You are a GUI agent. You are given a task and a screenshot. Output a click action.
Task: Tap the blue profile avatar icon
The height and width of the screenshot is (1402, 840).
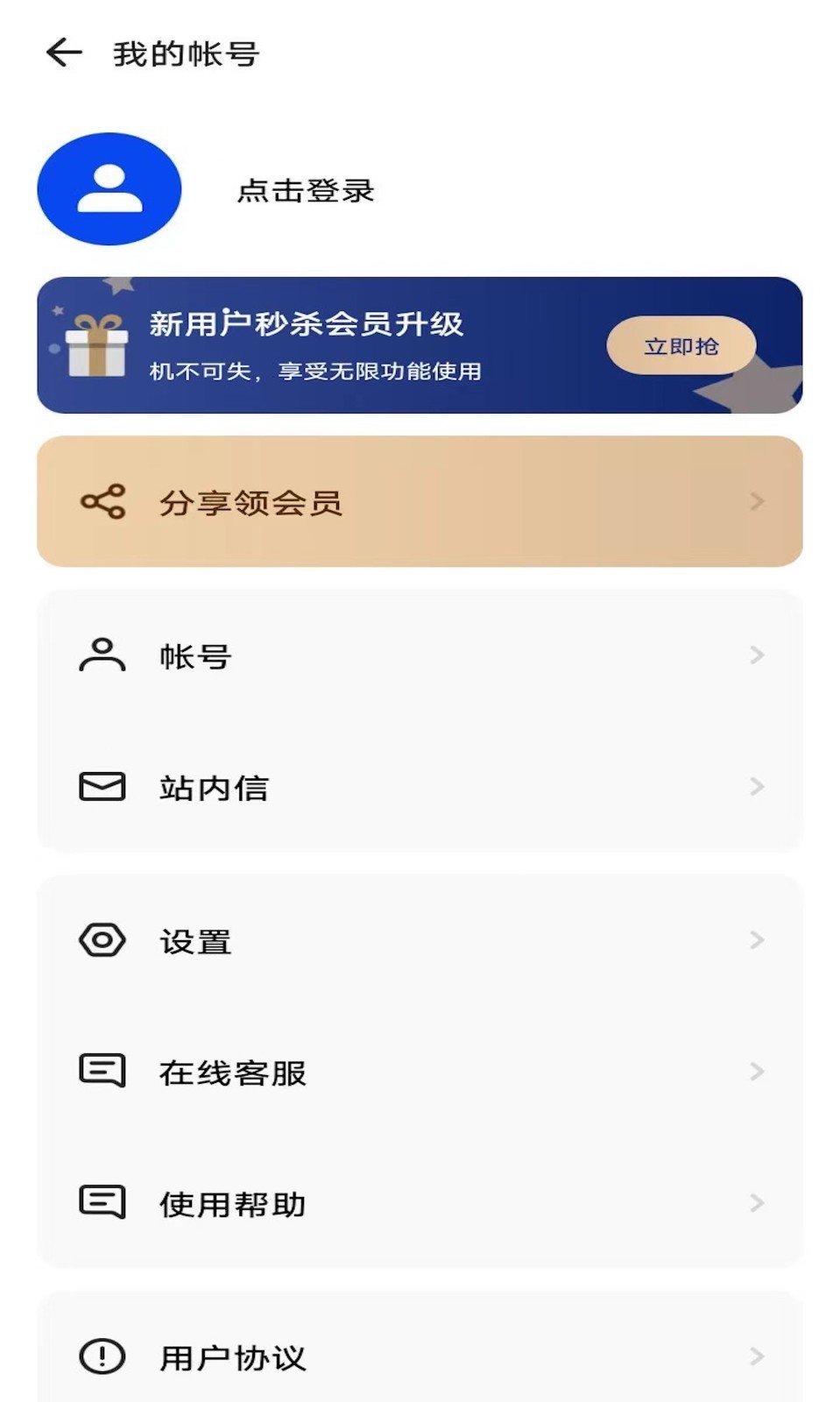108,187
